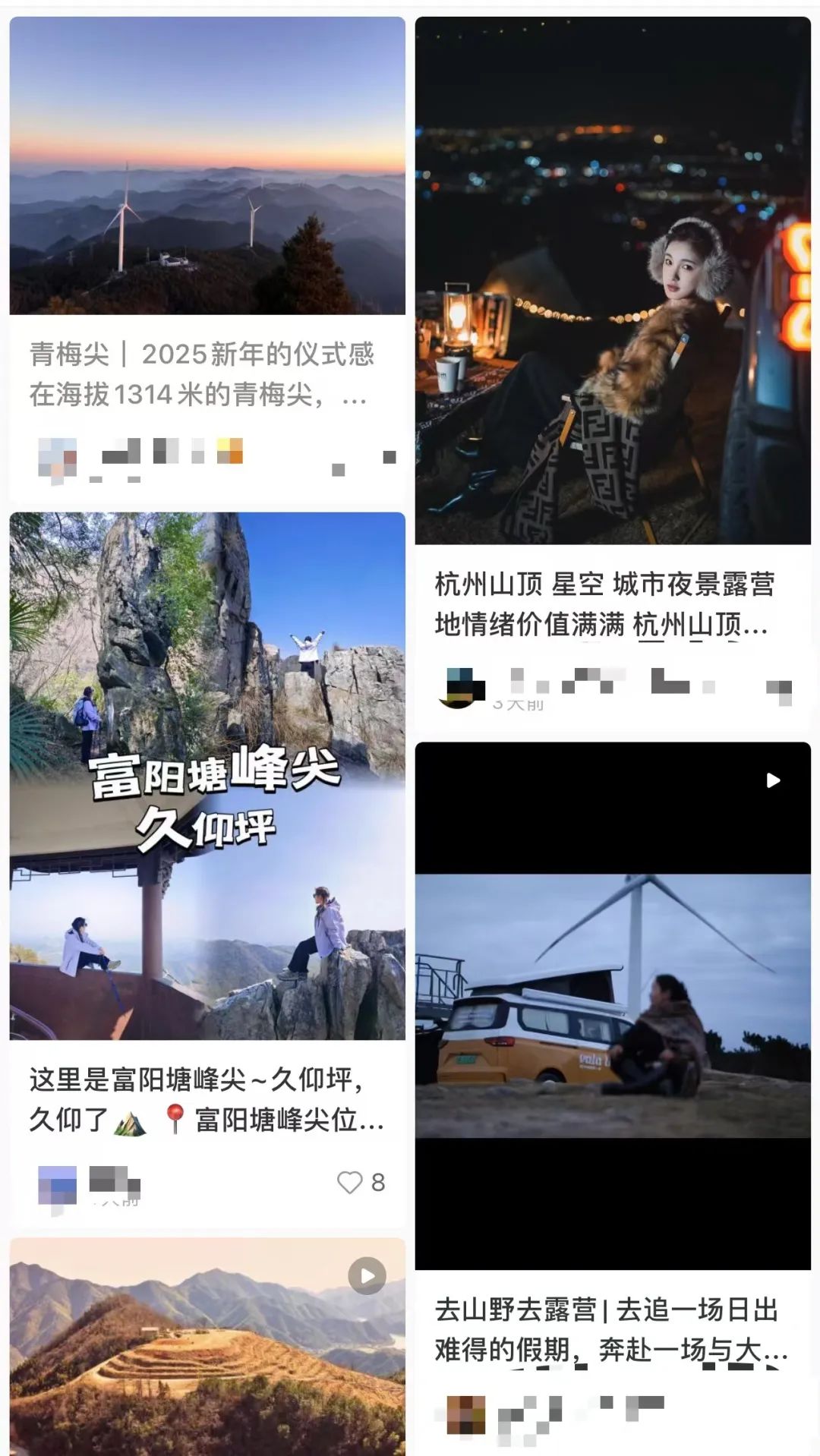The height and width of the screenshot is (1456, 820).
Task: Open the 富阳塘峰尖 久仰坪 hiking post
Action: click(x=207, y=774)
